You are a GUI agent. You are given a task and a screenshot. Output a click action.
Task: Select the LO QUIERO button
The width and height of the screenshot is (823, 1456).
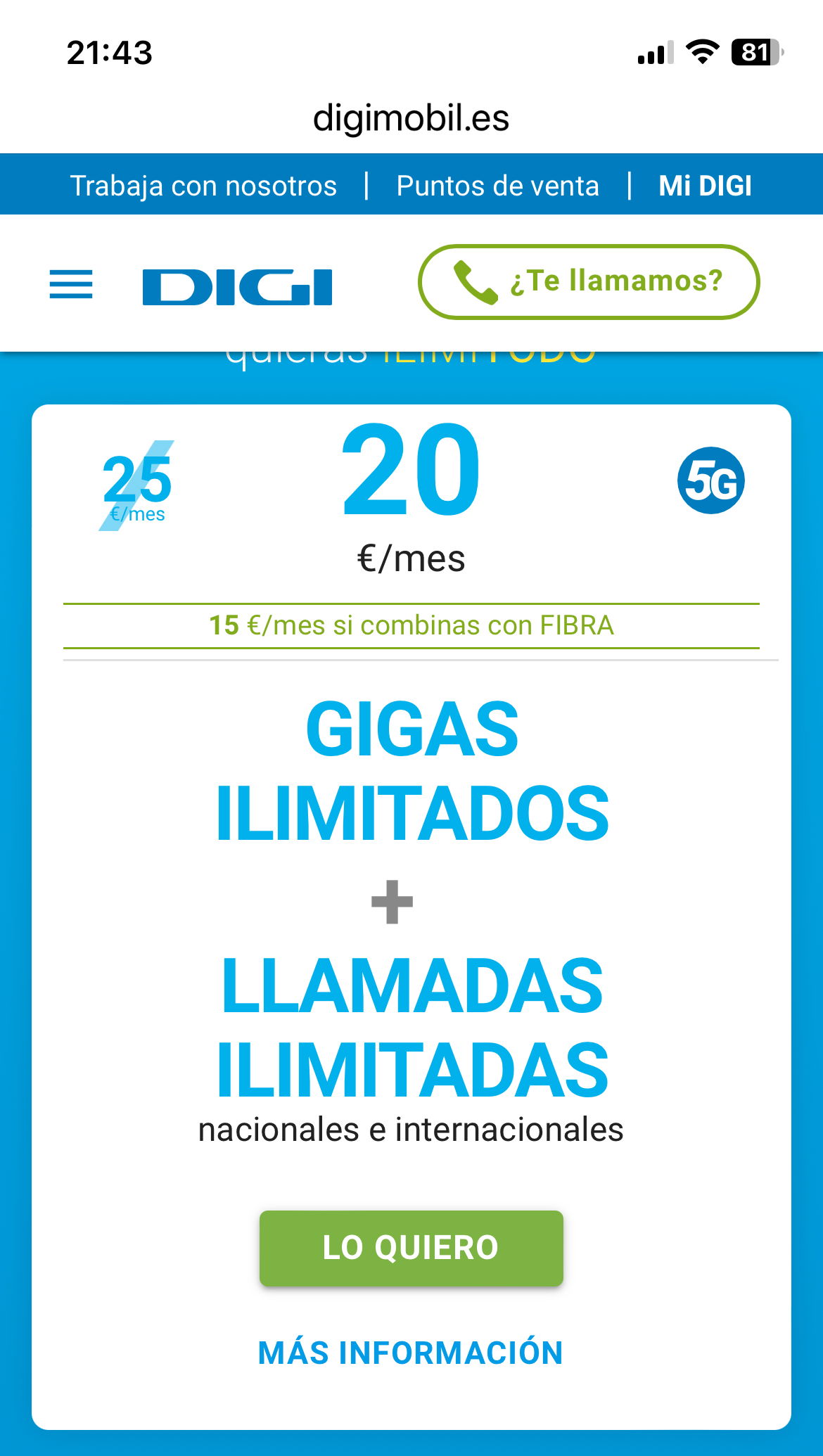pyautogui.click(x=411, y=1248)
